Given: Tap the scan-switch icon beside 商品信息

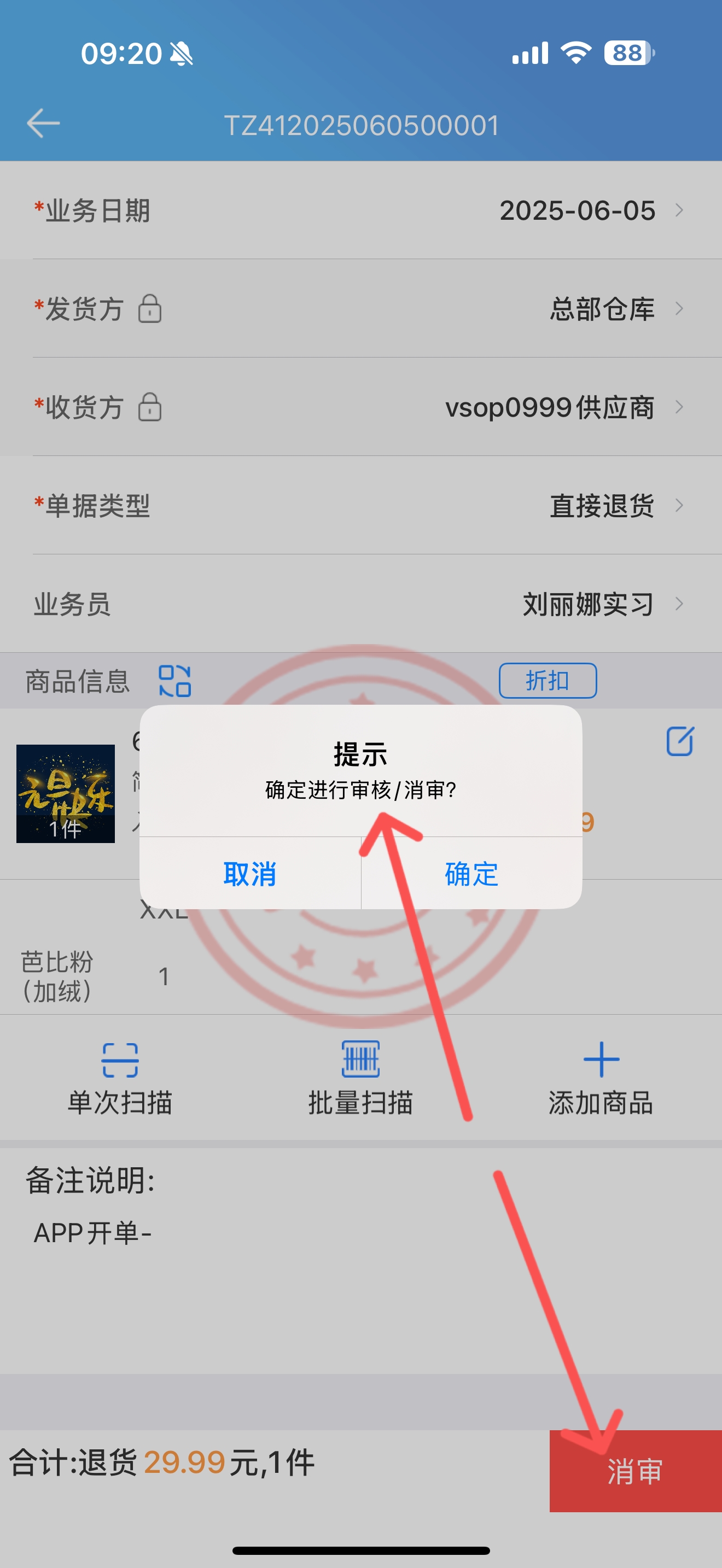Looking at the screenshot, I should click(174, 681).
